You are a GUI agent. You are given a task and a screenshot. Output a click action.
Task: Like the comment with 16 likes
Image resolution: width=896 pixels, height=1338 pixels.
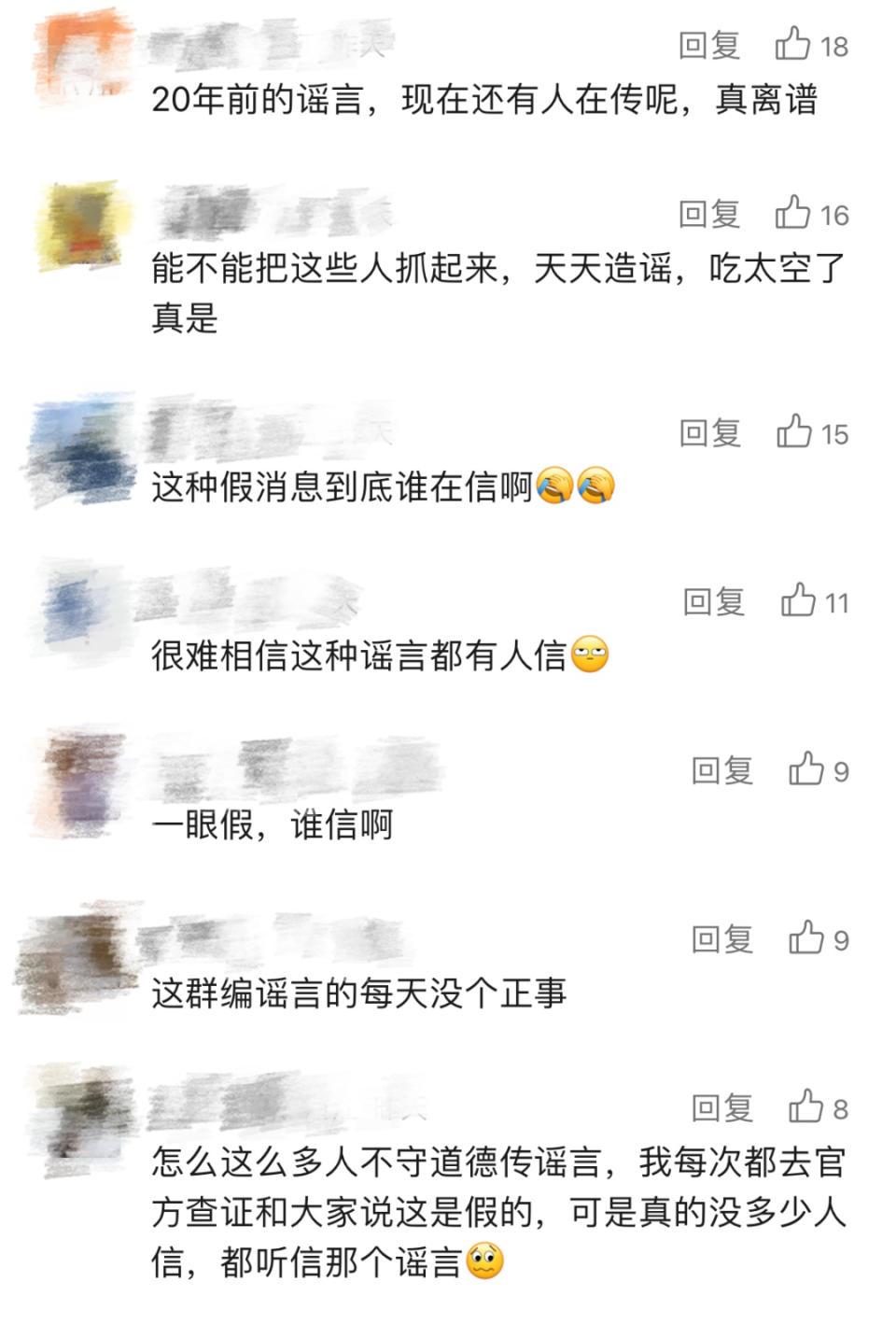coord(793,213)
